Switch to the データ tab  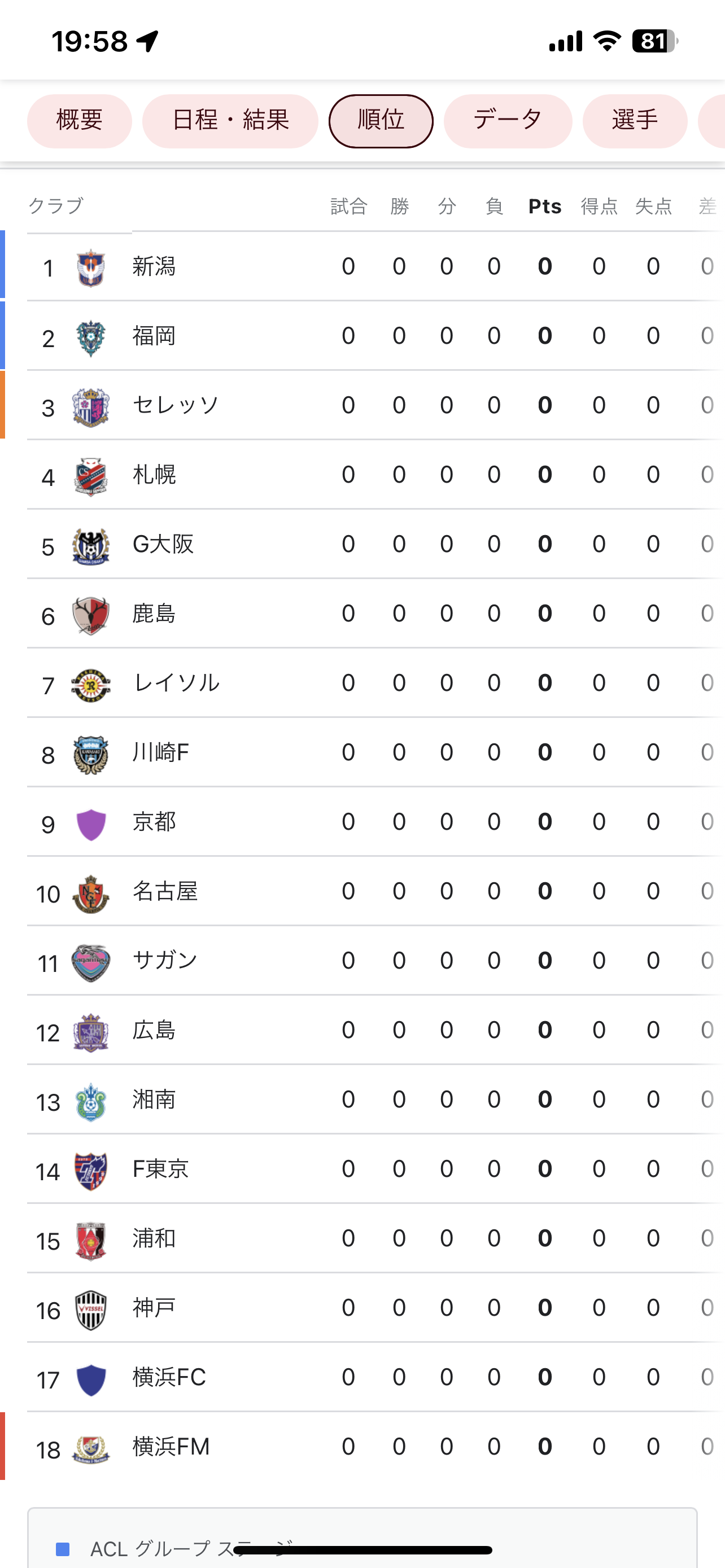click(x=508, y=121)
